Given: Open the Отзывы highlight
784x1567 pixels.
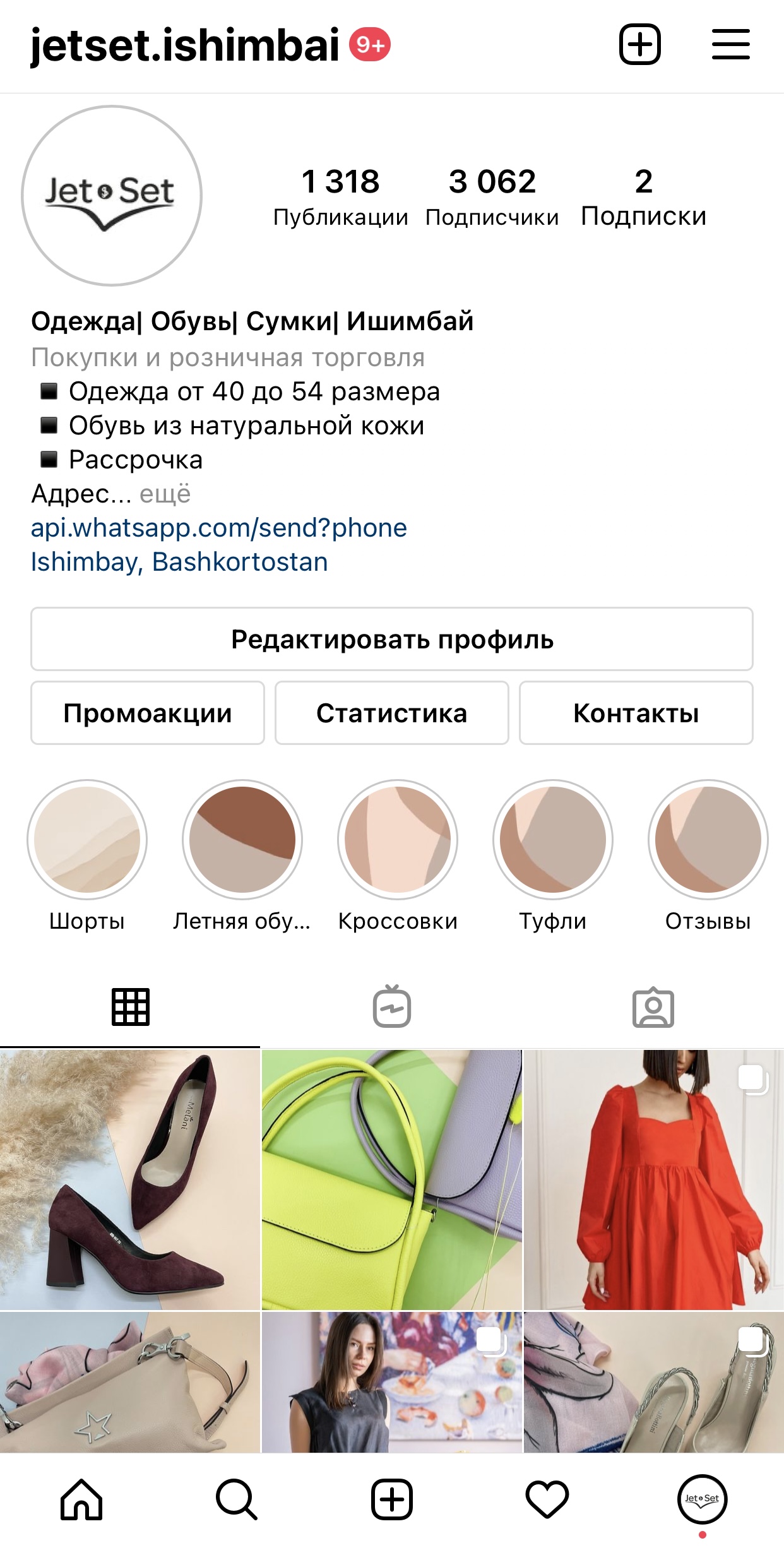Looking at the screenshot, I should point(708,839).
